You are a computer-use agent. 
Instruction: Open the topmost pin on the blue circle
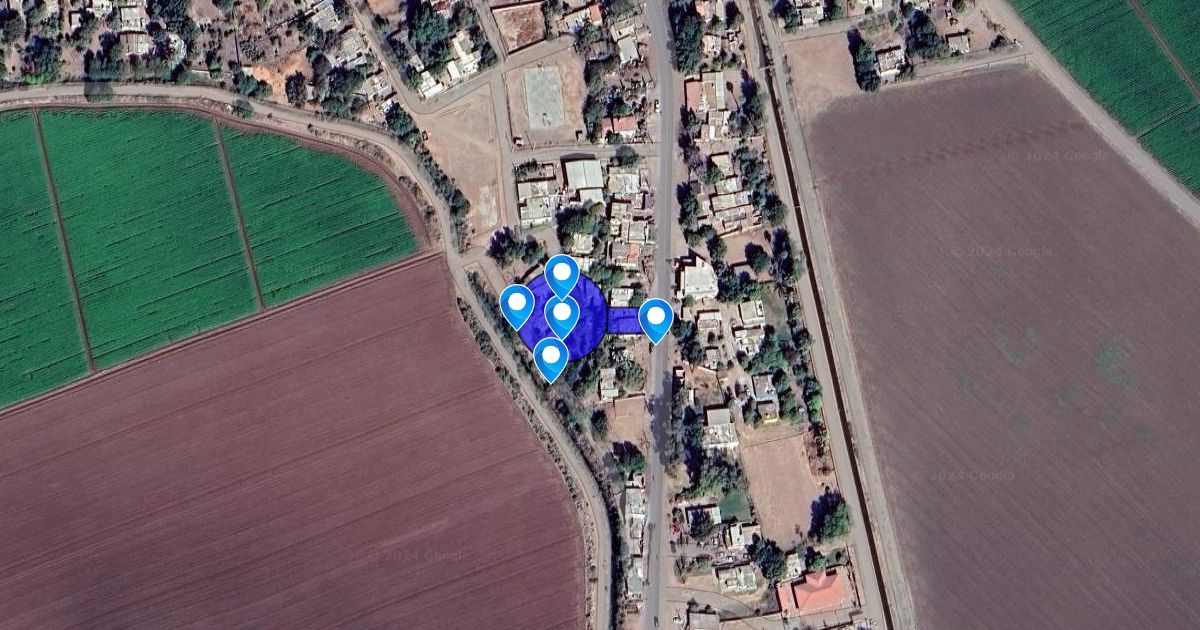[562, 276]
